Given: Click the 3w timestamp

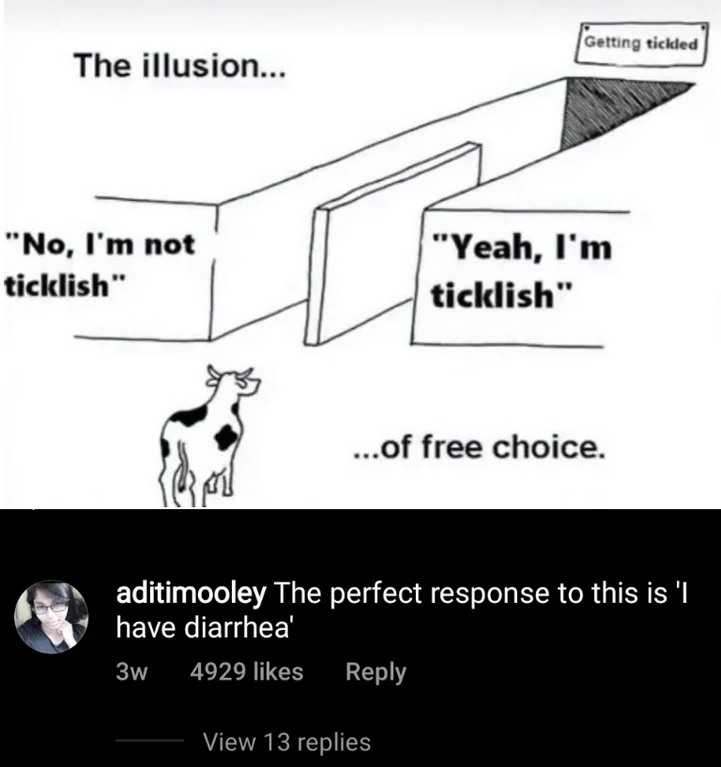Looking at the screenshot, I should click(134, 672).
